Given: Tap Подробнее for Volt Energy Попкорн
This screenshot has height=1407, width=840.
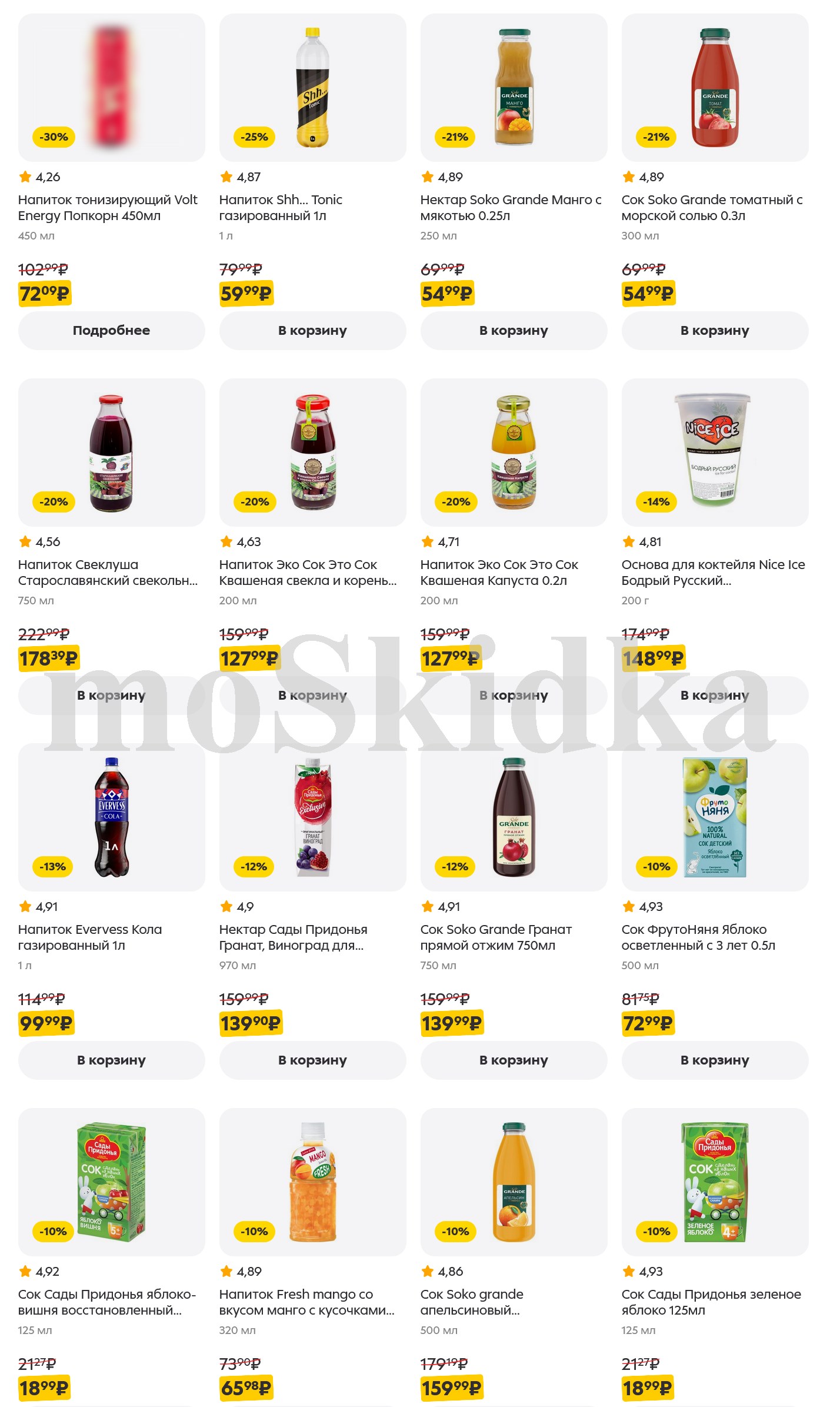Looking at the screenshot, I should [111, 331].
